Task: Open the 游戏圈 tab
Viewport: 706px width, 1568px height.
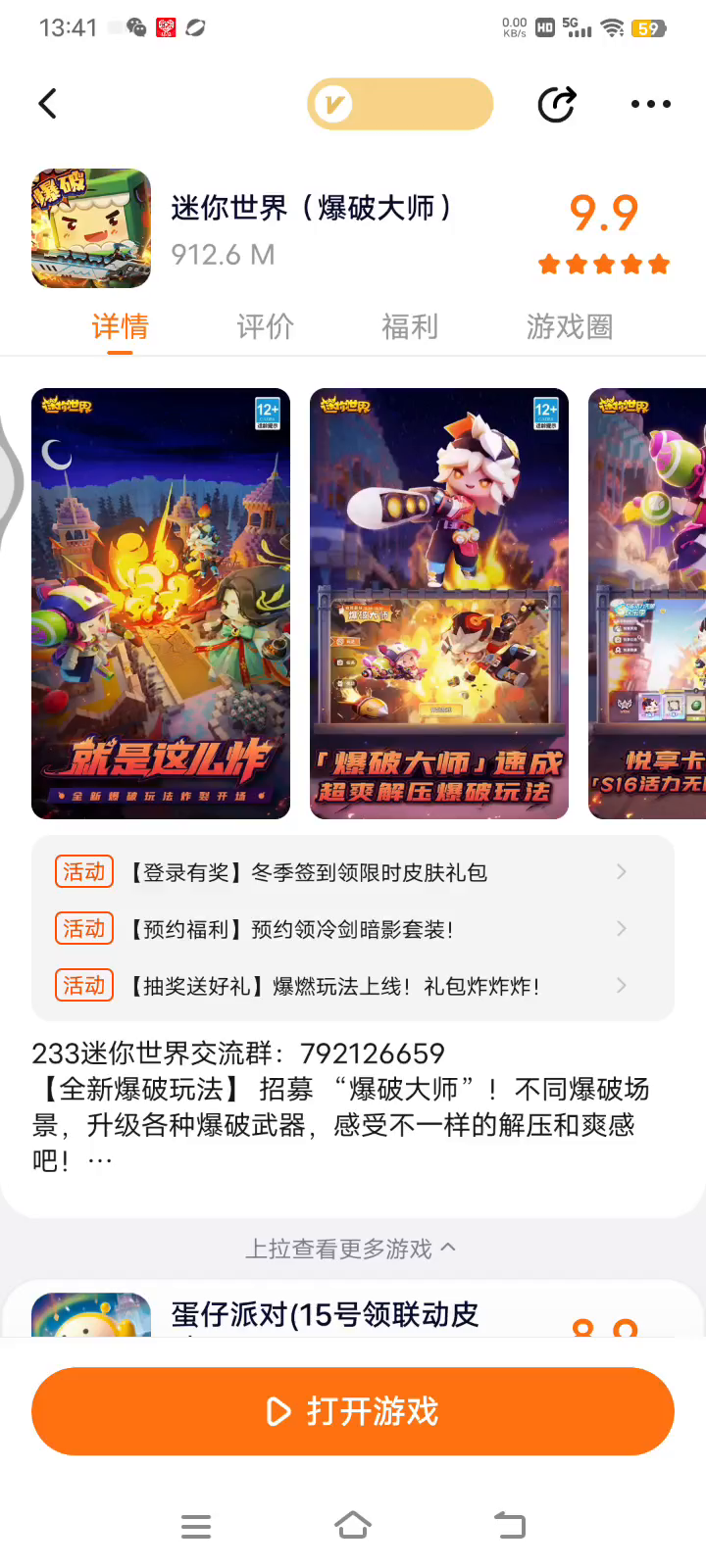Action: (569, 326)
